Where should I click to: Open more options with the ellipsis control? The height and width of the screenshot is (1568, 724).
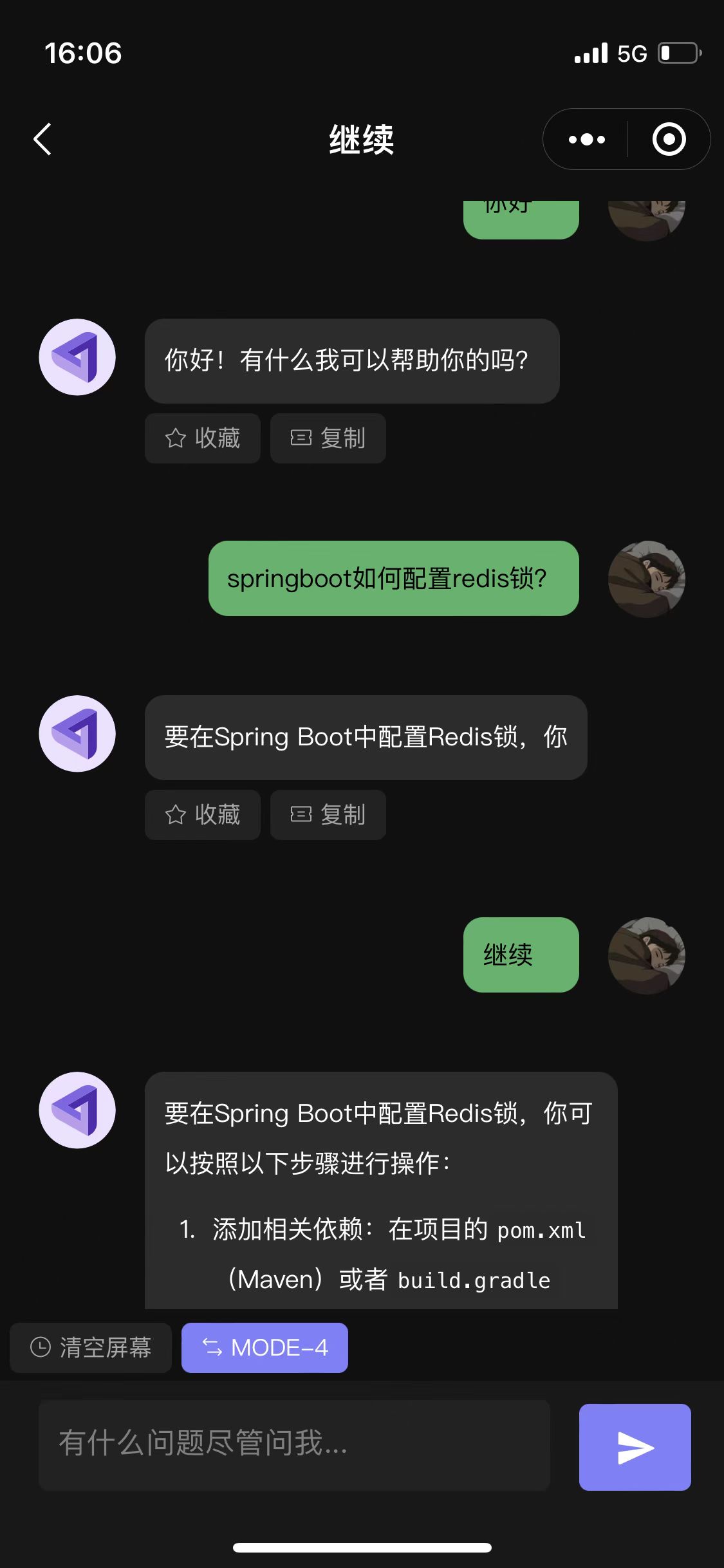point(585,139)
